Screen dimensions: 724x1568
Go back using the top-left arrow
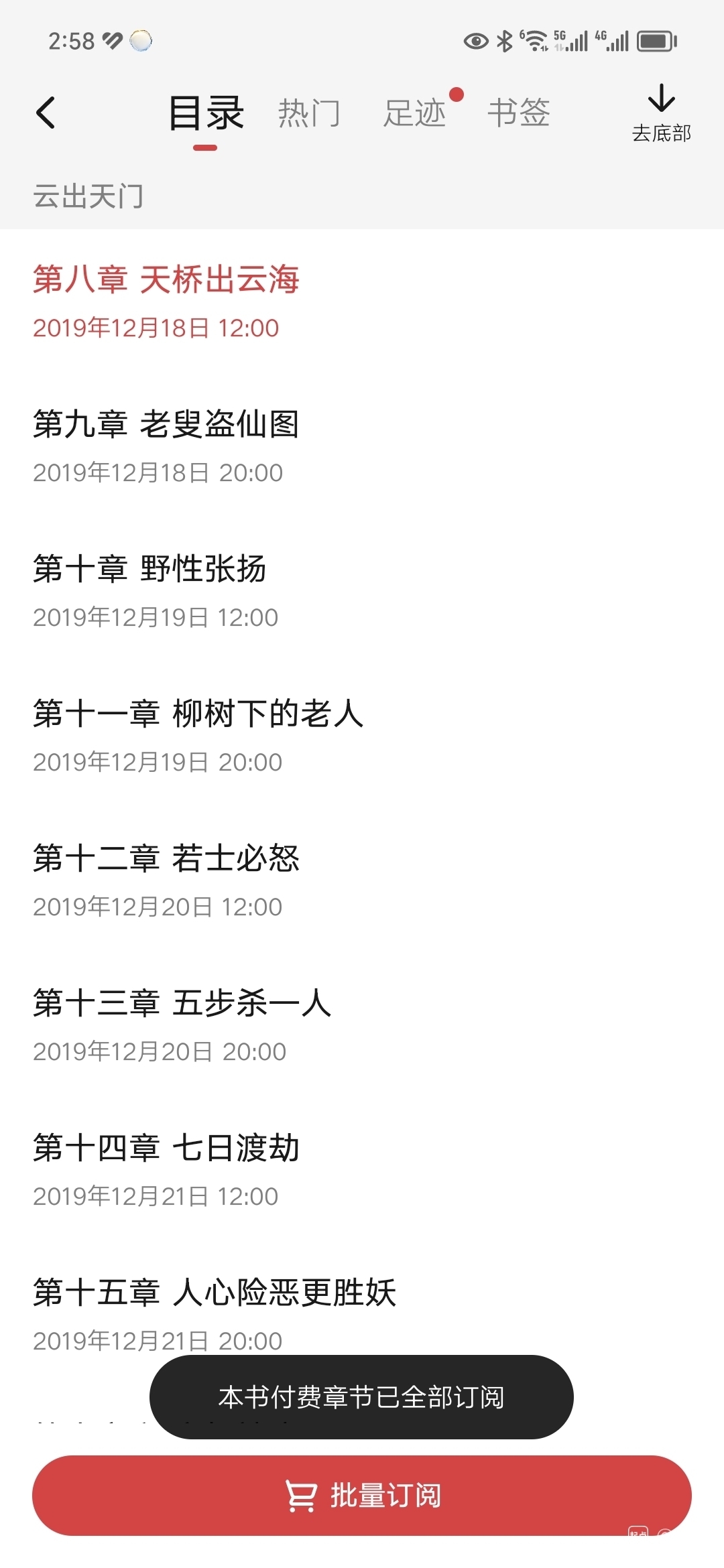click(x=46, y=113)
